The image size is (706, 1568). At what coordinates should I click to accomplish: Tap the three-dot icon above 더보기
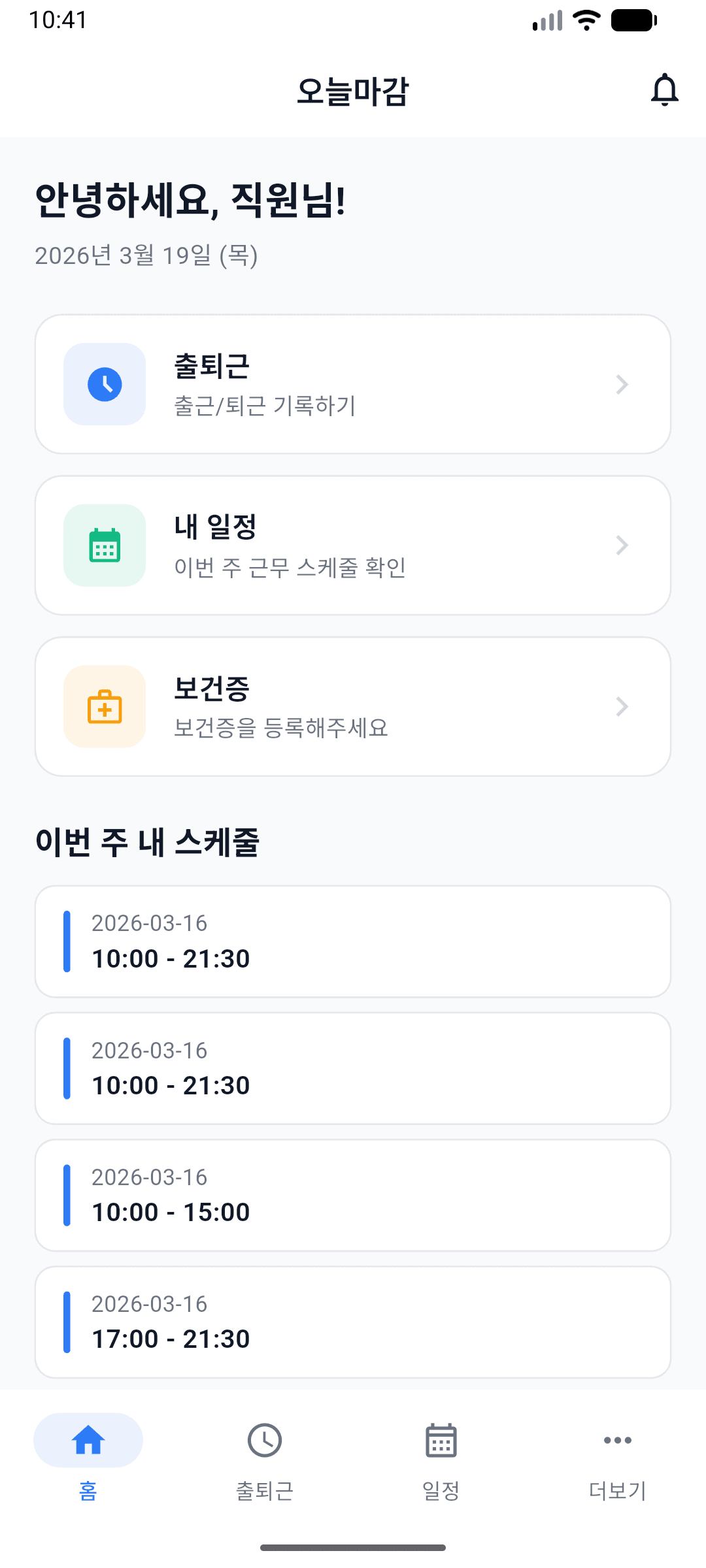click(x=617, y=1441)
